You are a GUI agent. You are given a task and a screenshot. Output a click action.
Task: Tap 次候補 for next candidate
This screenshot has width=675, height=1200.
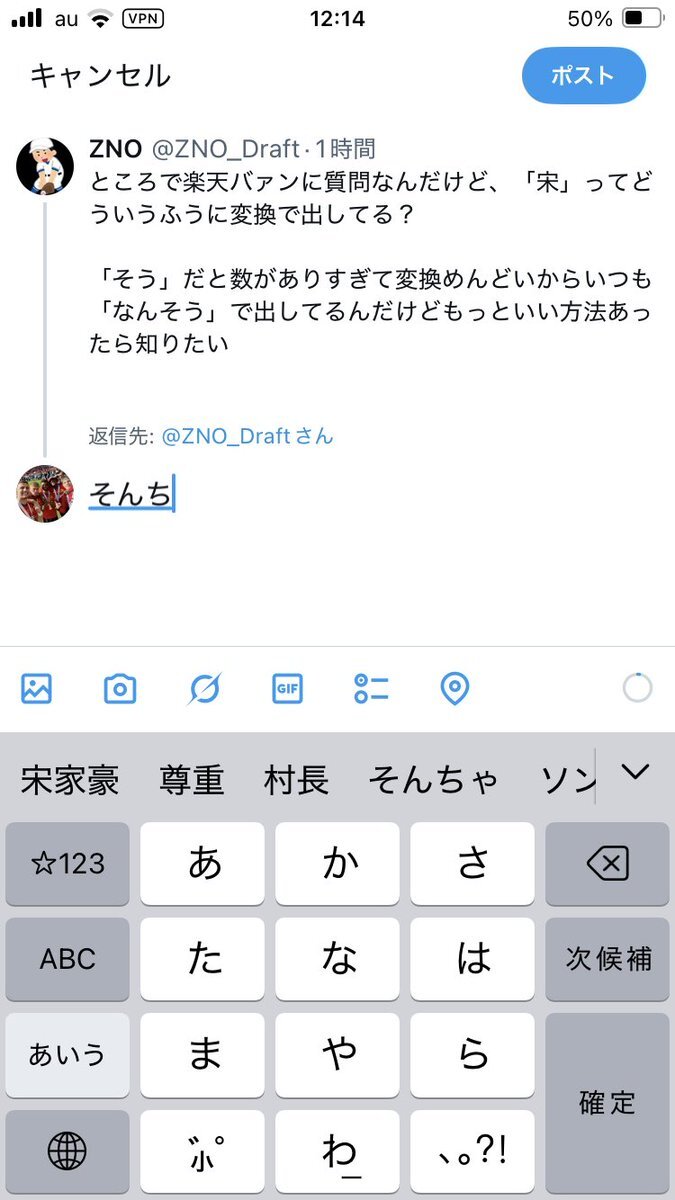(x=607, y=958)
